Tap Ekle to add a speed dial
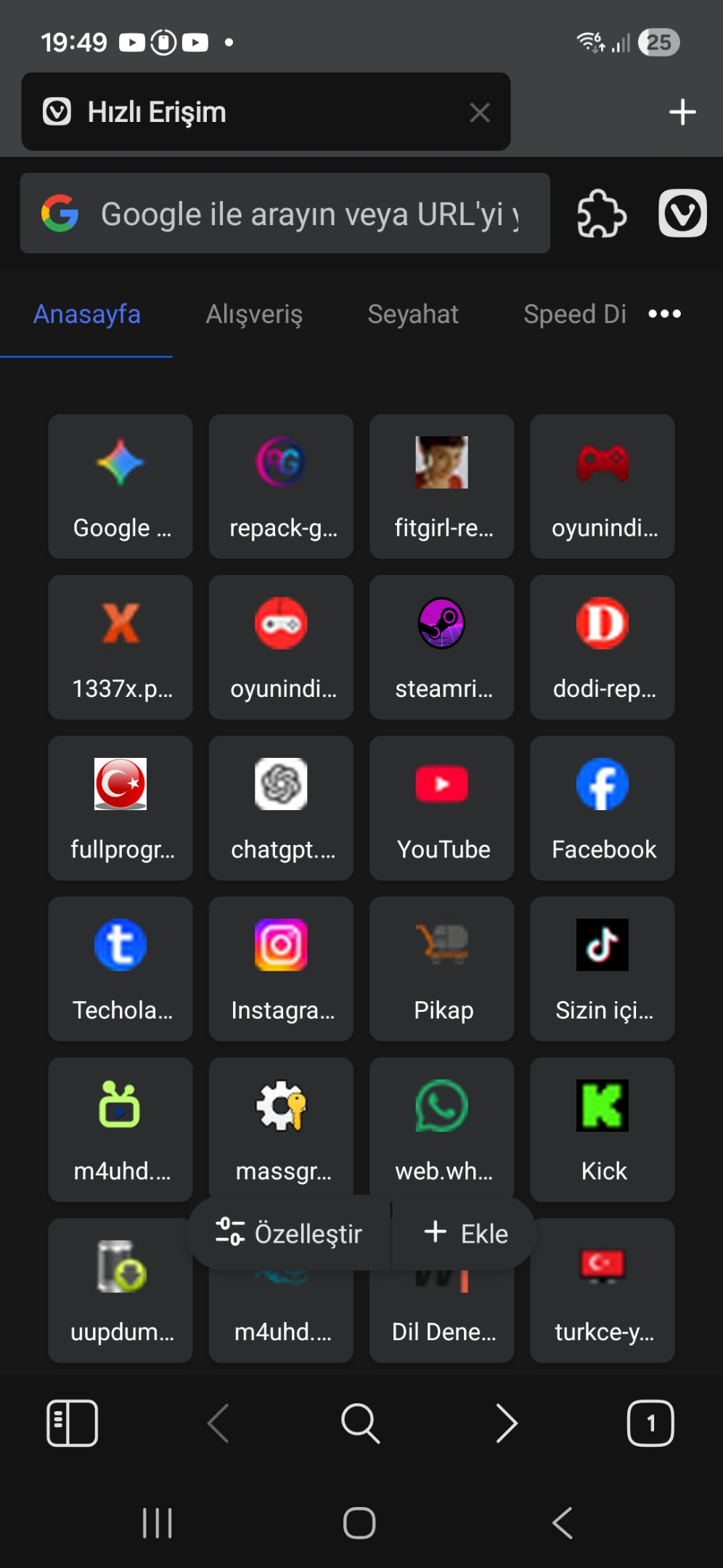The image size is (723, 1568). click(465, 1233)
